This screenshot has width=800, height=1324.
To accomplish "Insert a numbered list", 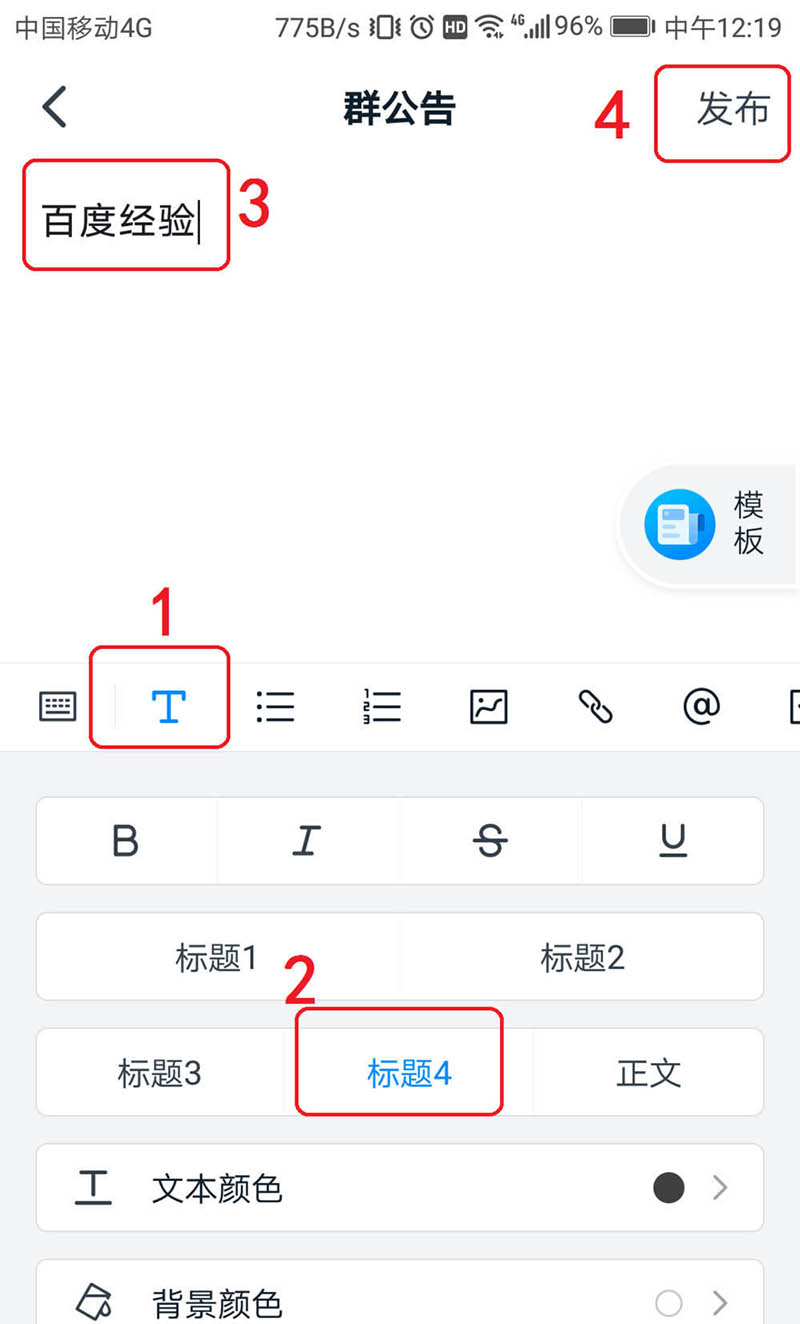I will coord(381,707).
